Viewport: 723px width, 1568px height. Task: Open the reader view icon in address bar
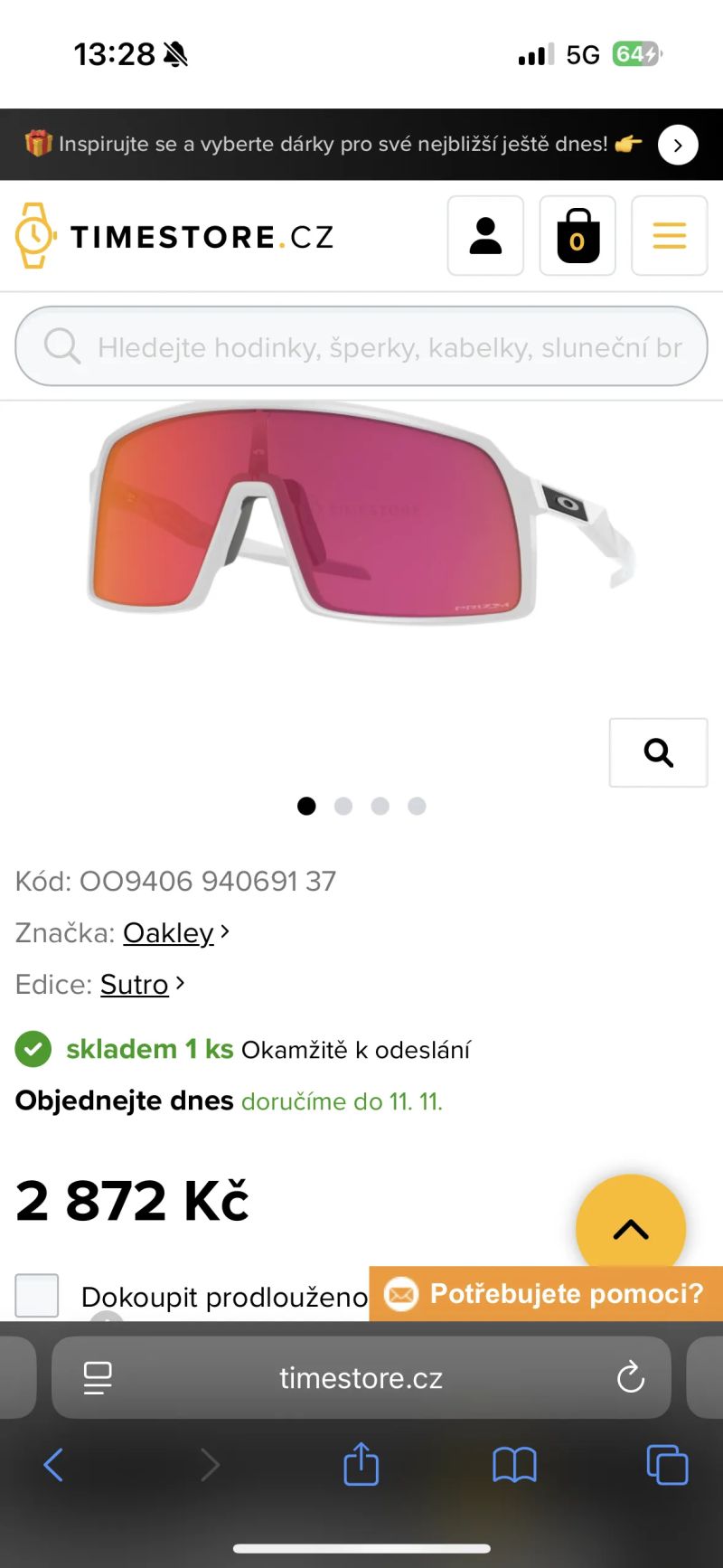(98, 1377)
